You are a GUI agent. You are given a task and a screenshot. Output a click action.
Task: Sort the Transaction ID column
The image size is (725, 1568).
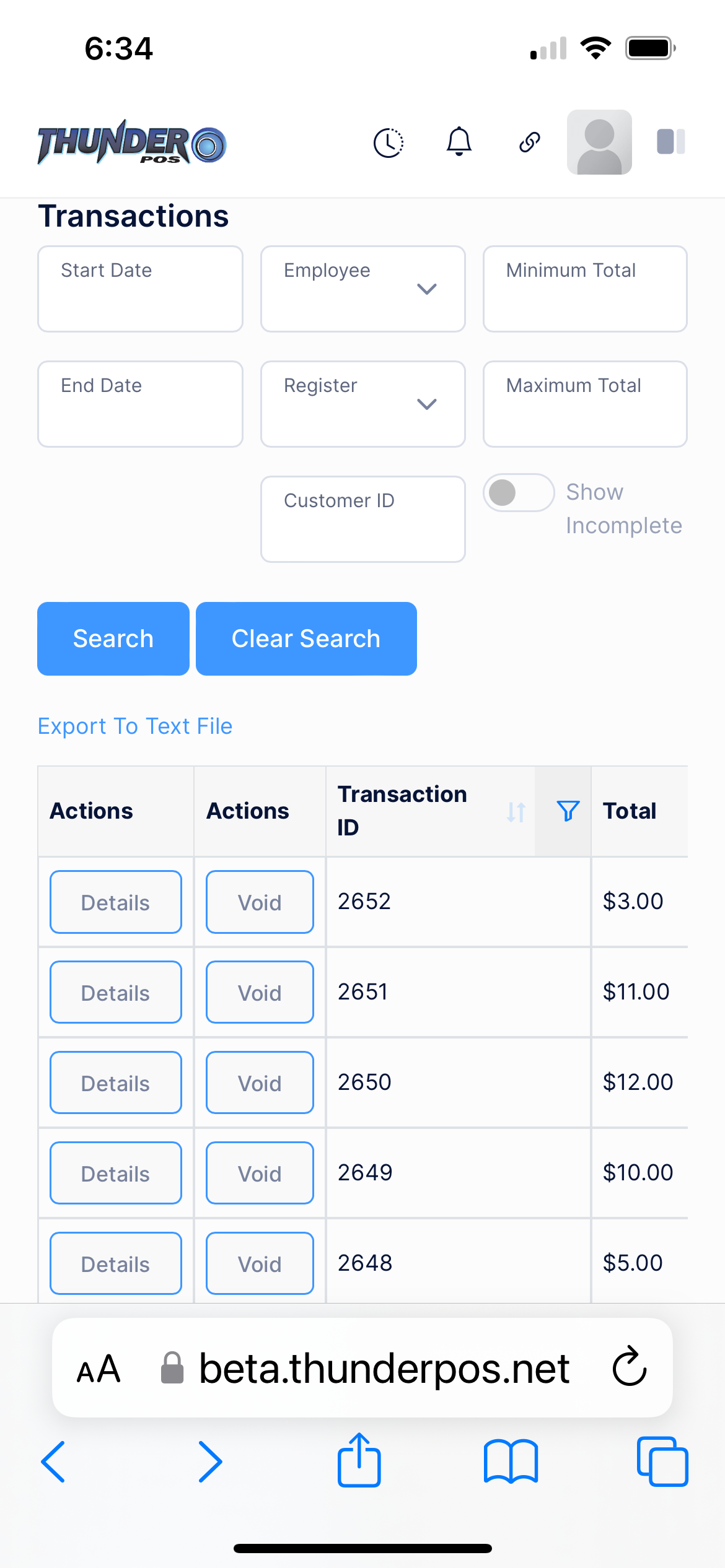pos(515,810)
